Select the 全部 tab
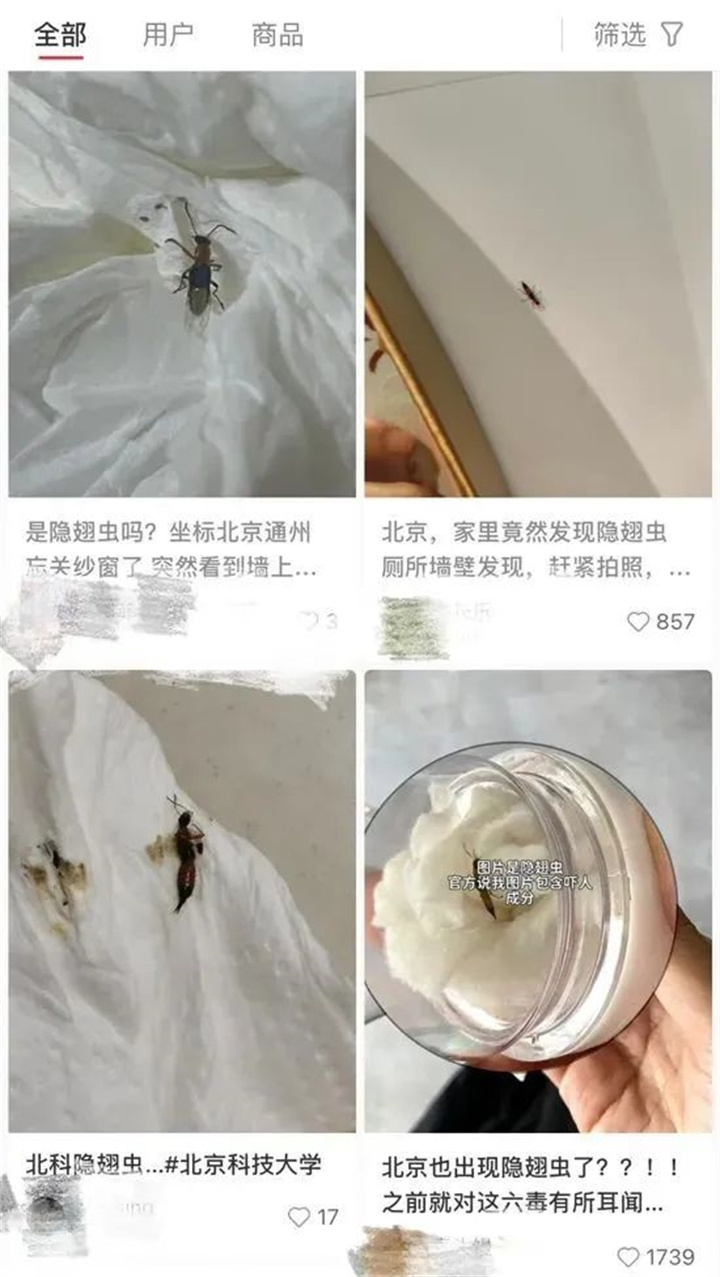Viewport: 720px width, 1277px height. pyautogui.click(x=60, y=36)
